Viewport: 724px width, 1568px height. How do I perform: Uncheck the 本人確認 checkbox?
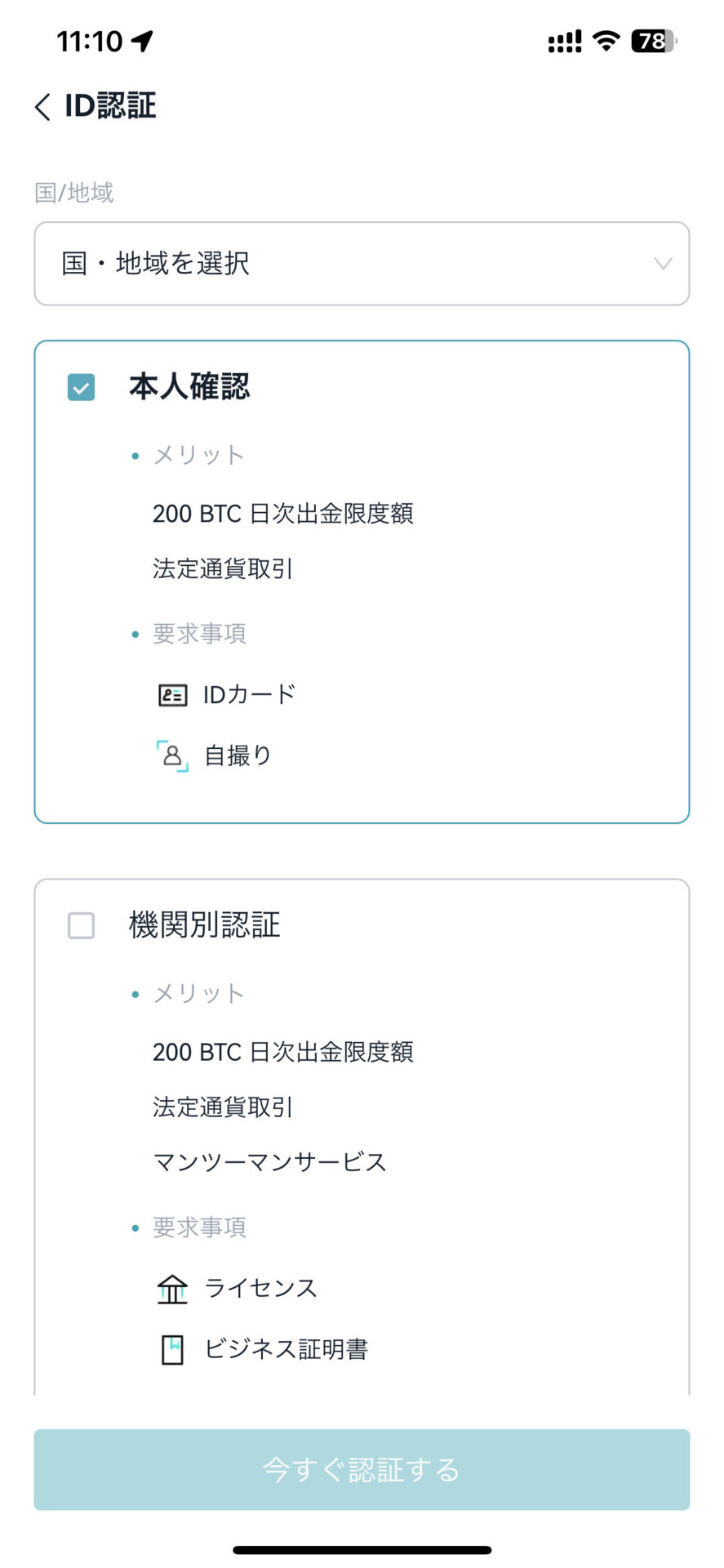click(x=81, y=387)
